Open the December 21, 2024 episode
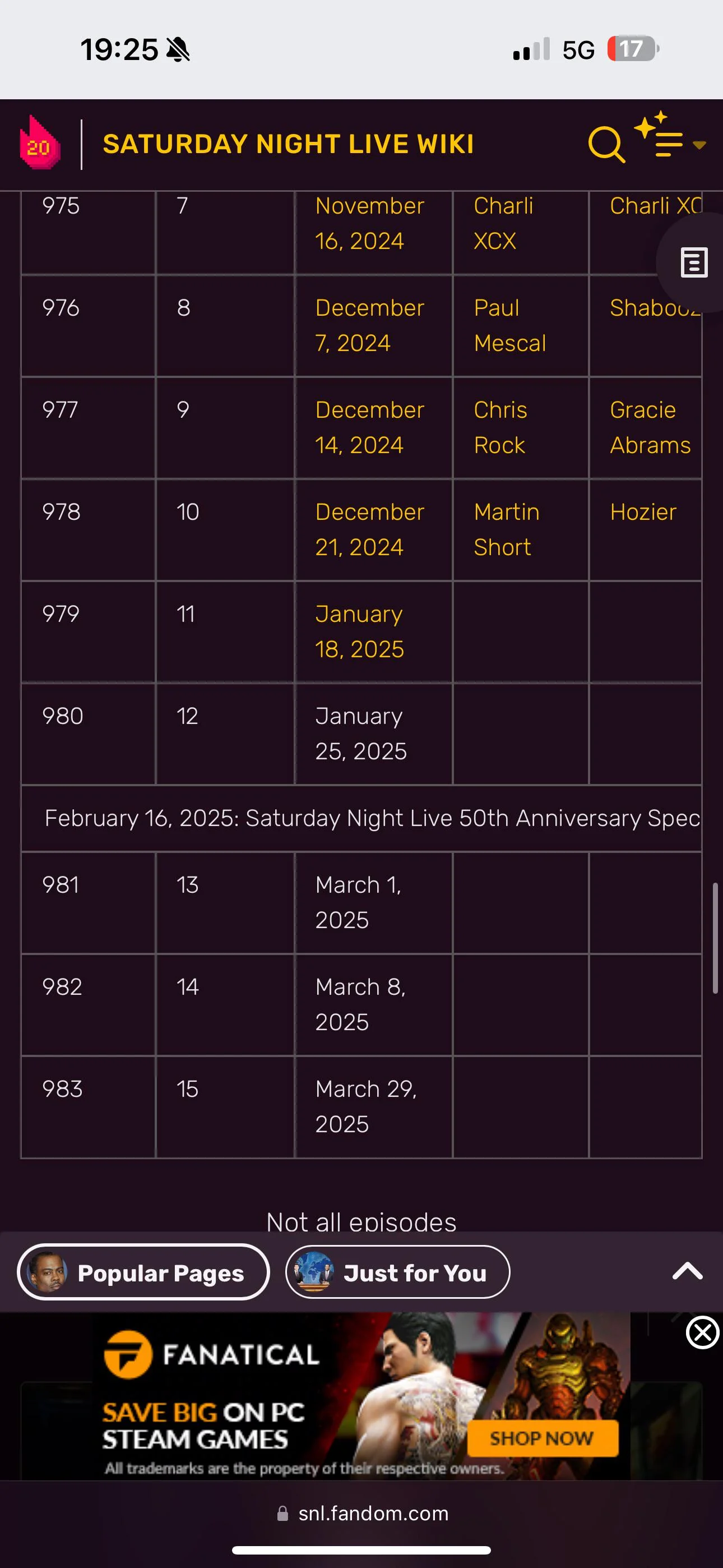The width and height of the screenshot is (723, 1568). pyautogui.click(x=368, y=529)
